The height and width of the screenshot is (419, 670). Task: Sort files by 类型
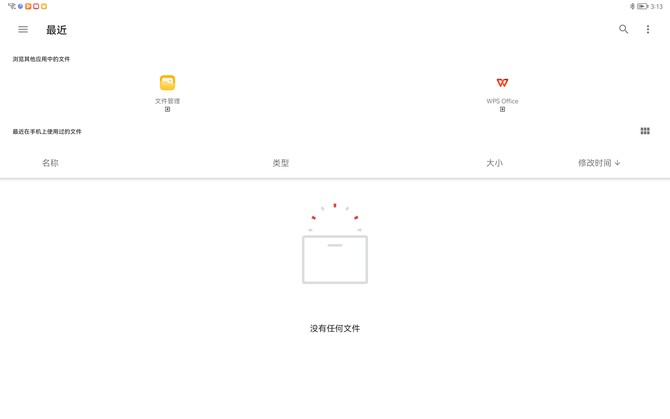pyautogui.click(x=281, y=163)
